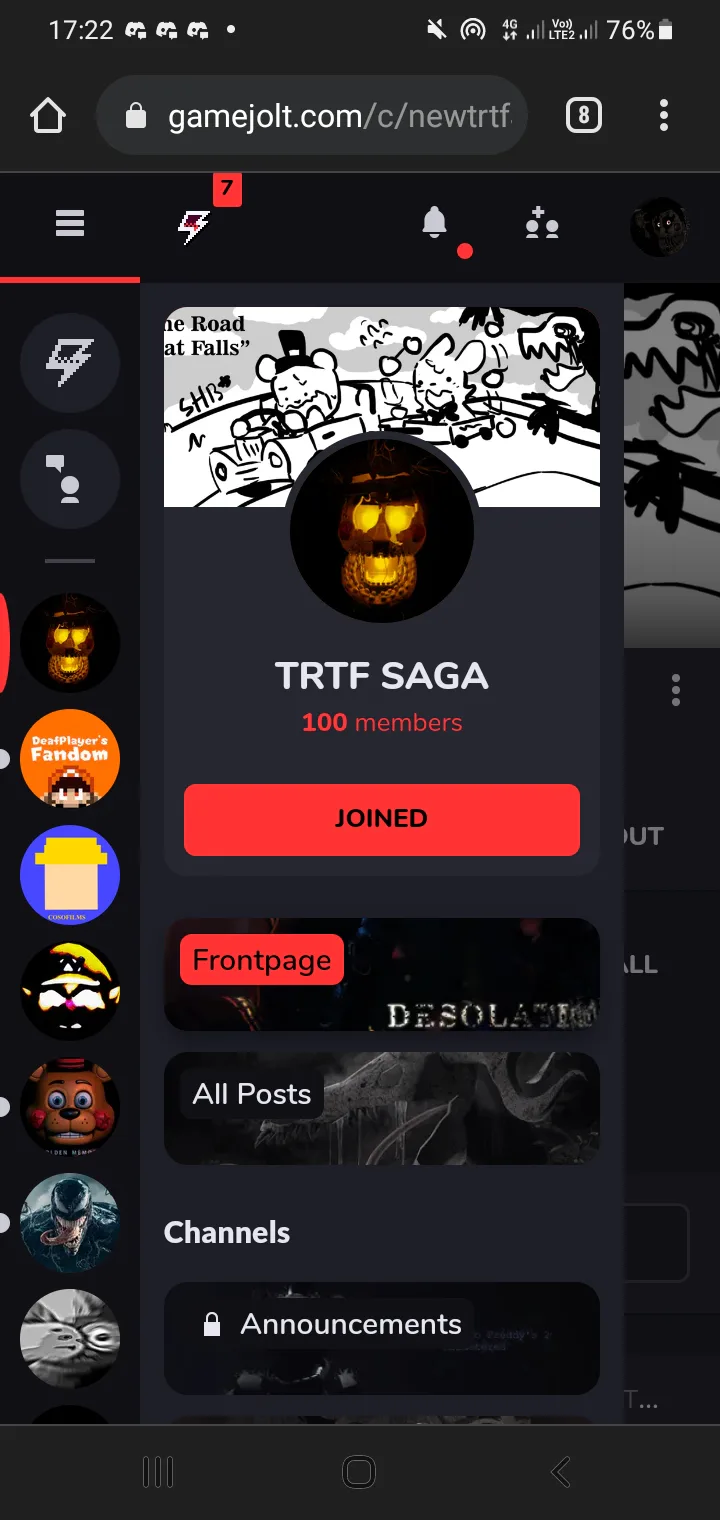Open DeafPlayer's Fandom community
This screenshot has height=1520, width=720.
coord(70,759)
